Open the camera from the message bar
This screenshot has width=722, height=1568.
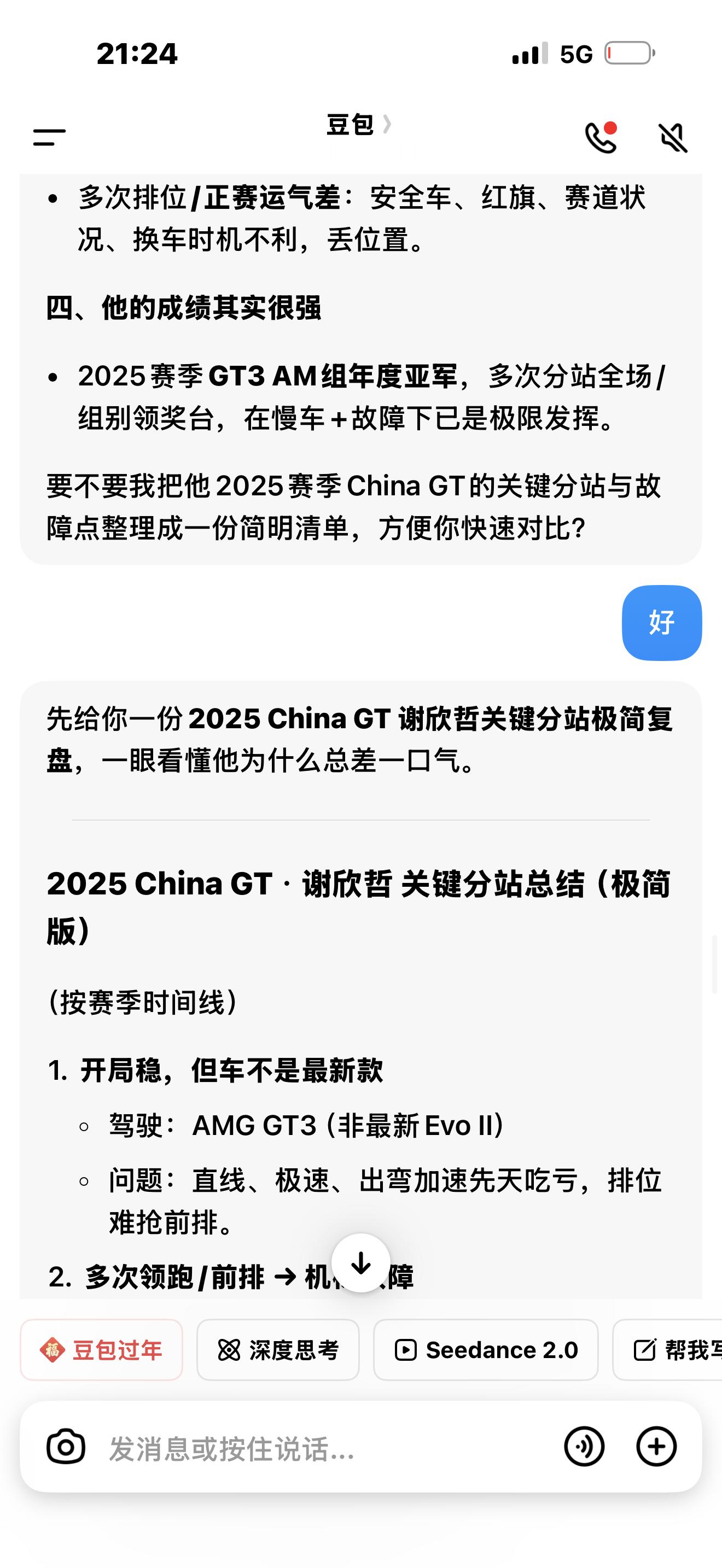pyautogui.click(x=66, y=1448)
